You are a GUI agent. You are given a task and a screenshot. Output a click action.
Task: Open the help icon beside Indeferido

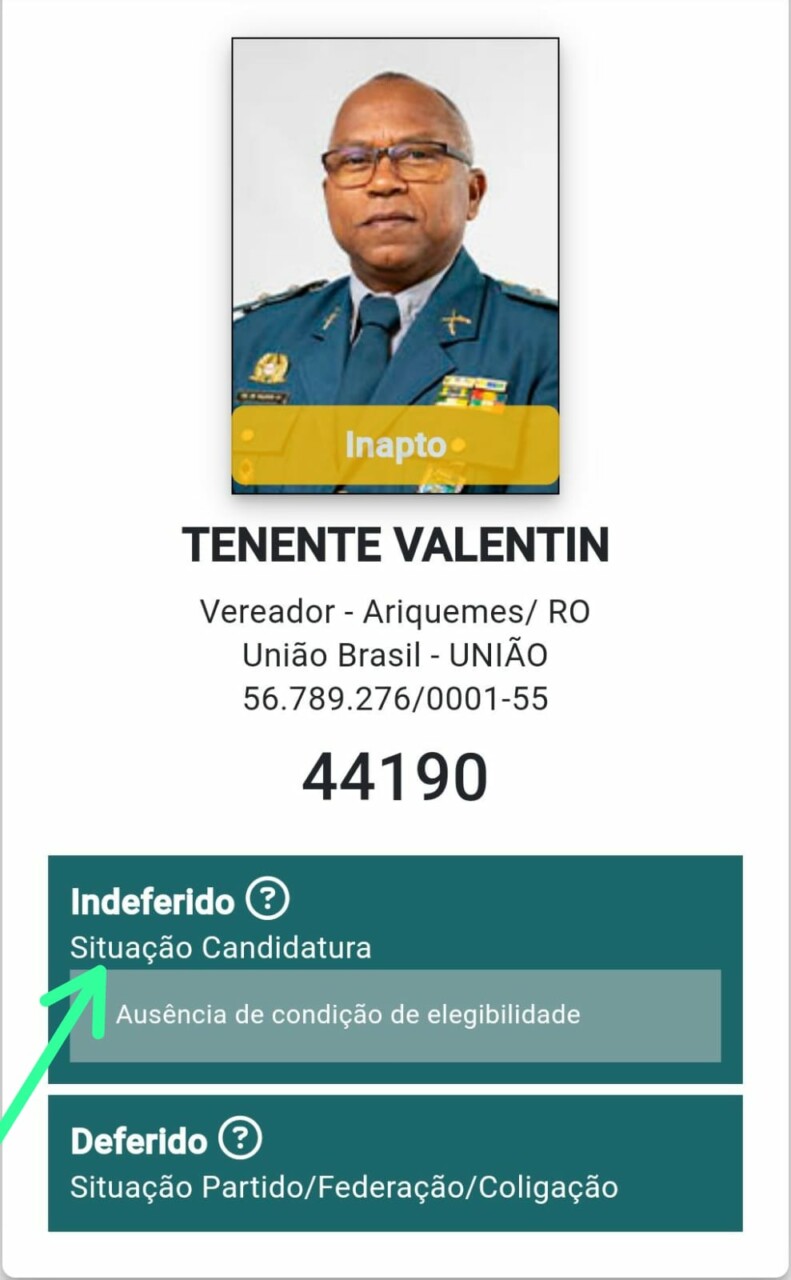pyautogui.click(x=267, y=900)
